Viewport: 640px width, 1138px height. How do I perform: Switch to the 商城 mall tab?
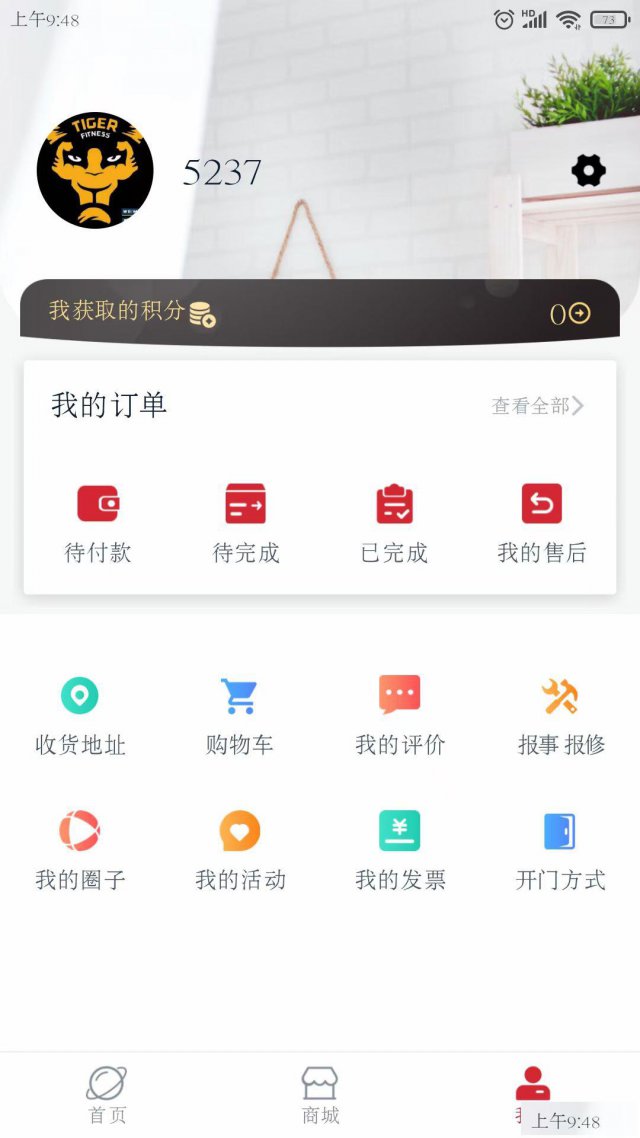point(320,1095)
